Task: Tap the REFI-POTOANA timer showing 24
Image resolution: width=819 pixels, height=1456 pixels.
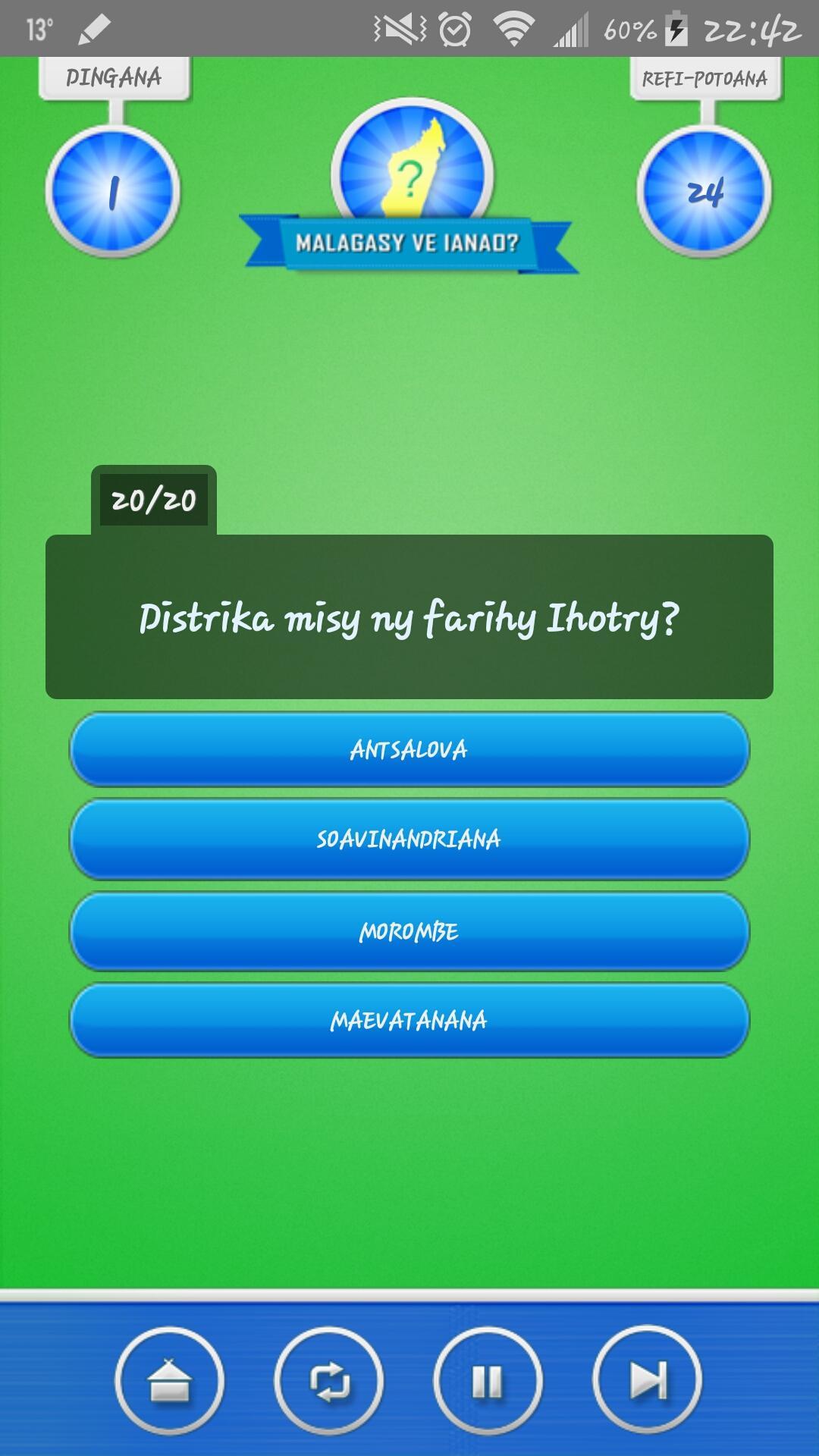Action: [705, 188]
